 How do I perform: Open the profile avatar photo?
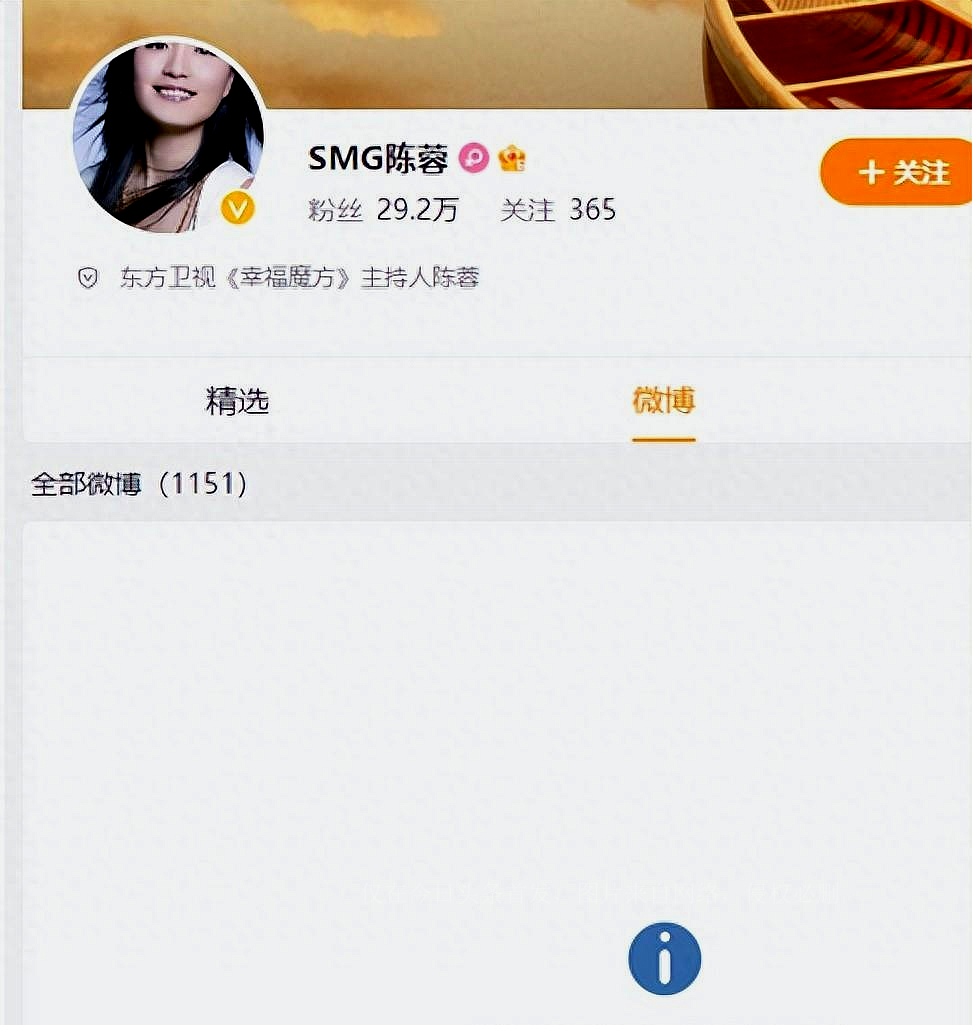(x=168, y=135)
